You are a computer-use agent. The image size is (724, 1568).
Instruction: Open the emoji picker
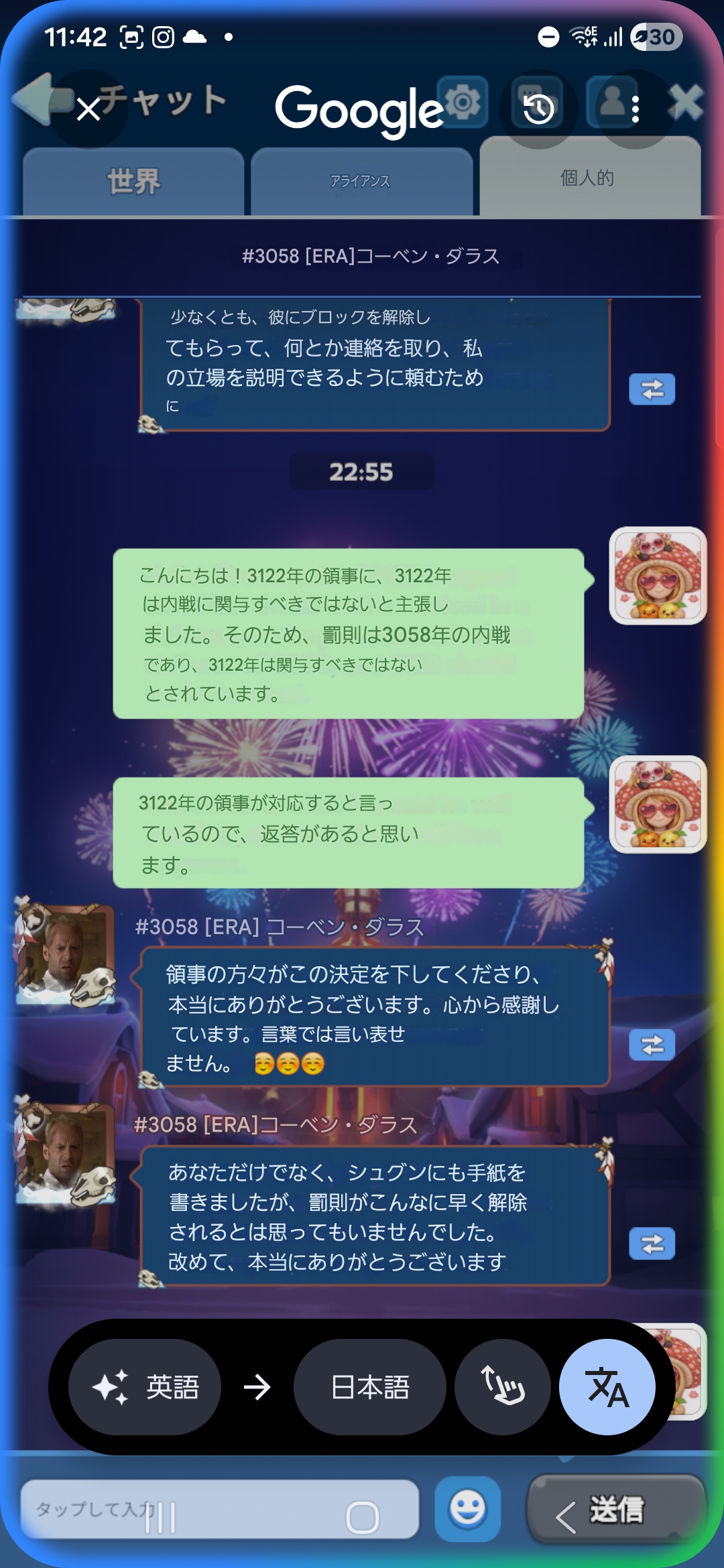click(x=467, y=1509)
